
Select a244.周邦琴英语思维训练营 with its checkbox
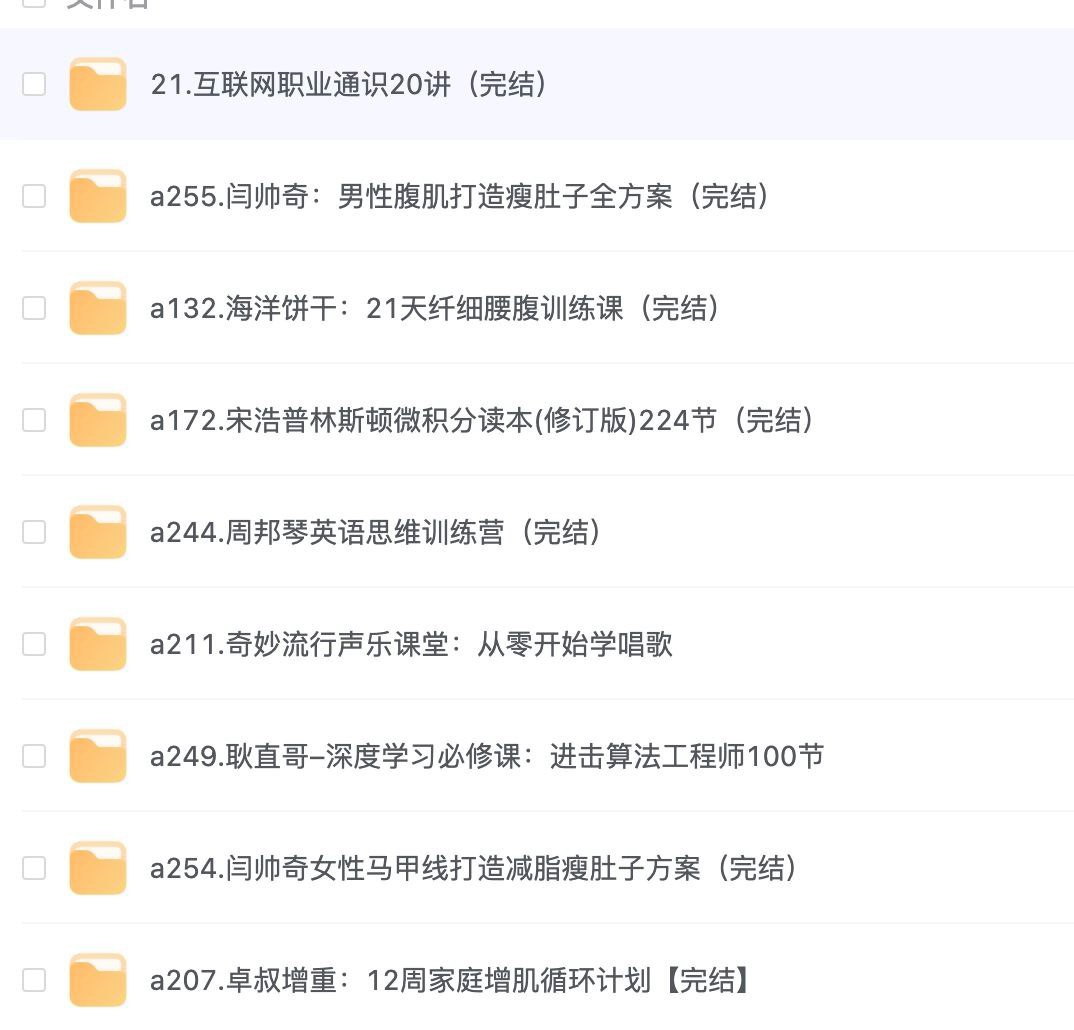(34, 532)
